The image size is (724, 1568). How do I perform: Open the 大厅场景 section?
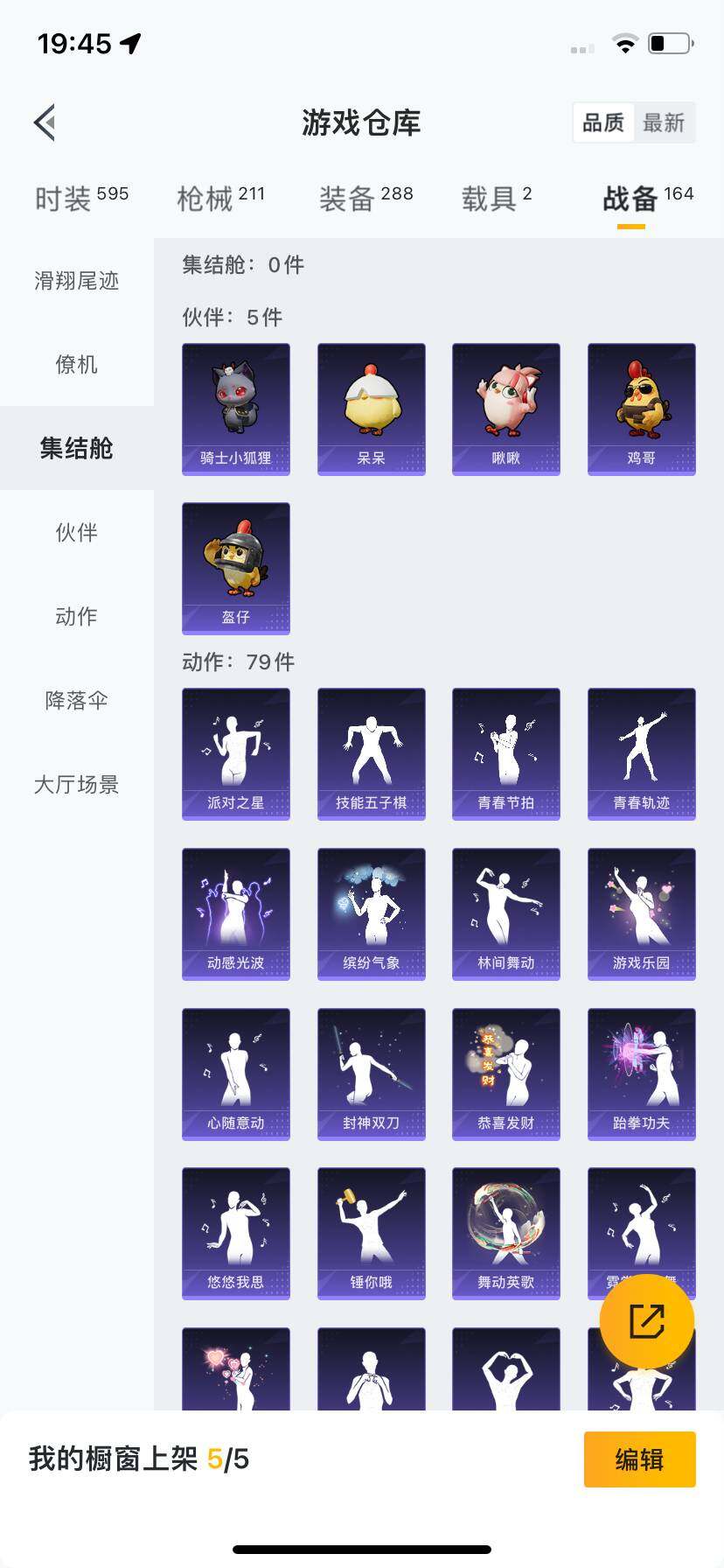coord(76,785)
